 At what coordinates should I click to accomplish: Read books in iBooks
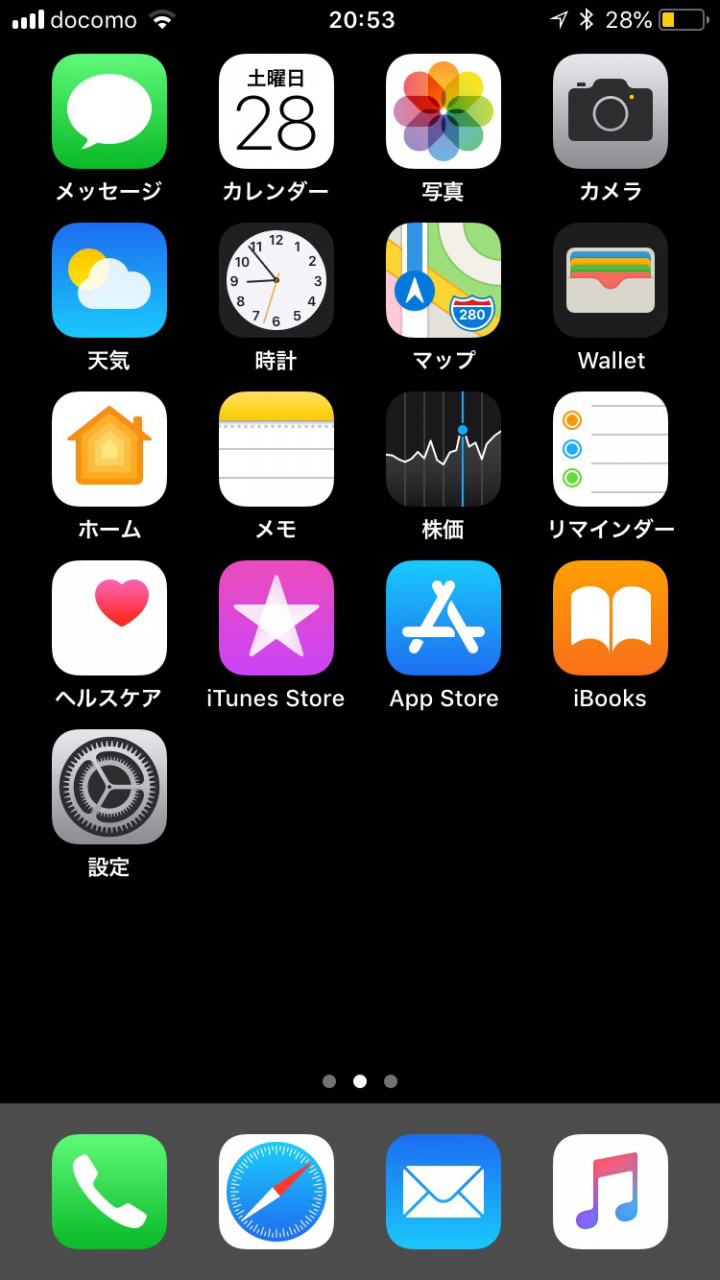click(610, 617)
